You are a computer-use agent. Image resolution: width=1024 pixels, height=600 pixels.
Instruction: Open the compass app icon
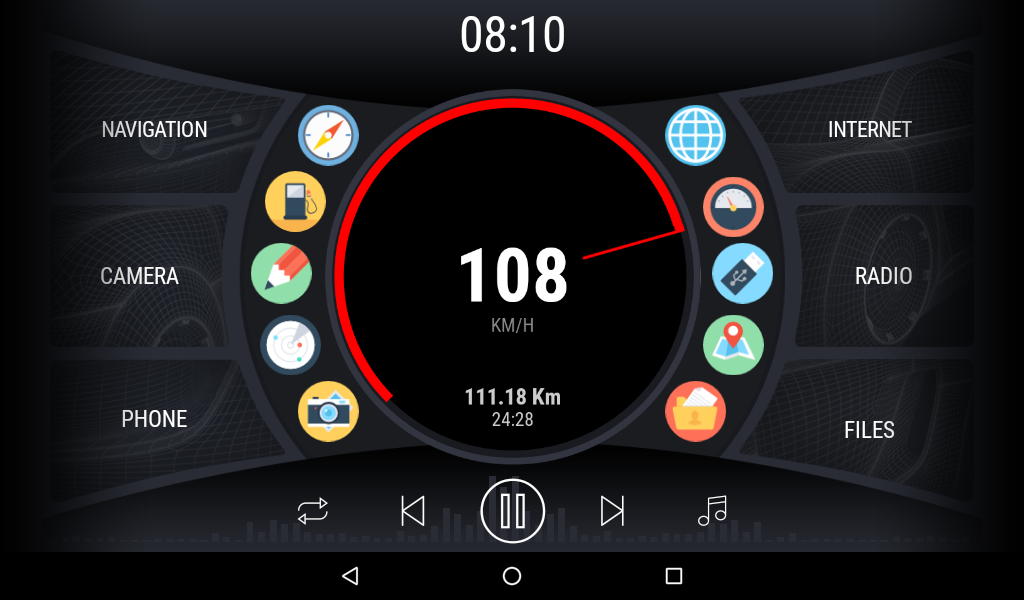[x=328, y=135]
